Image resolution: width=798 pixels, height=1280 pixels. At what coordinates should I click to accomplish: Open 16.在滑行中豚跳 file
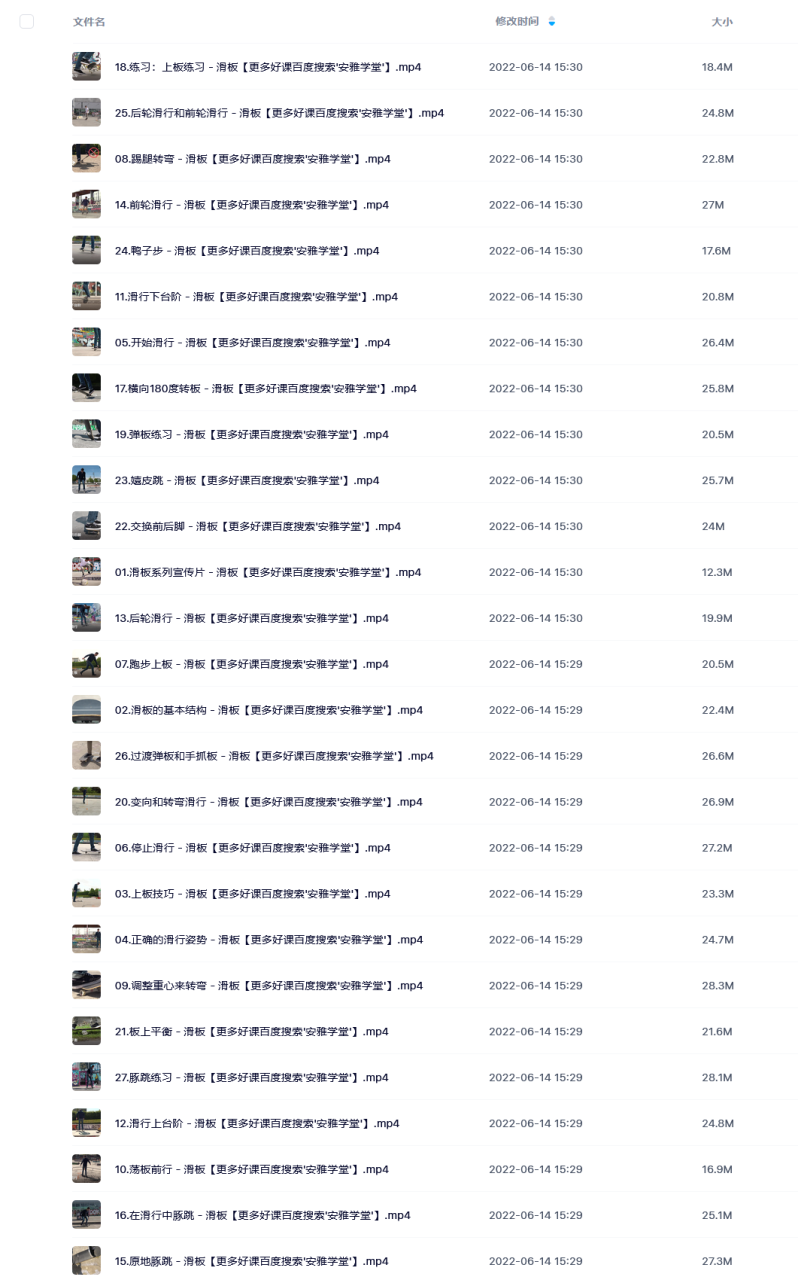(x=263, y=1217)
